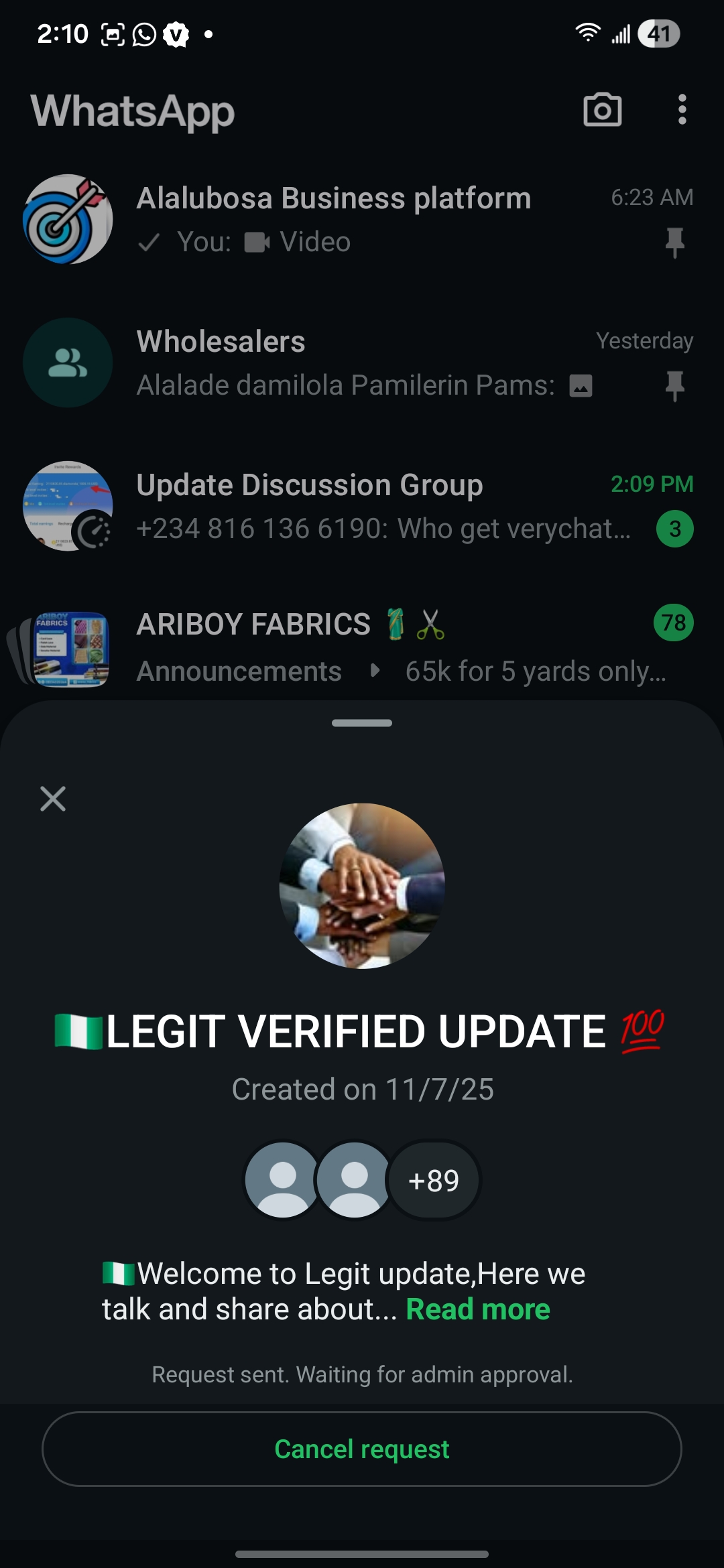Close the group invite sheet
Viewport: 724px width, 1568px height.
[x=53, y=799]
